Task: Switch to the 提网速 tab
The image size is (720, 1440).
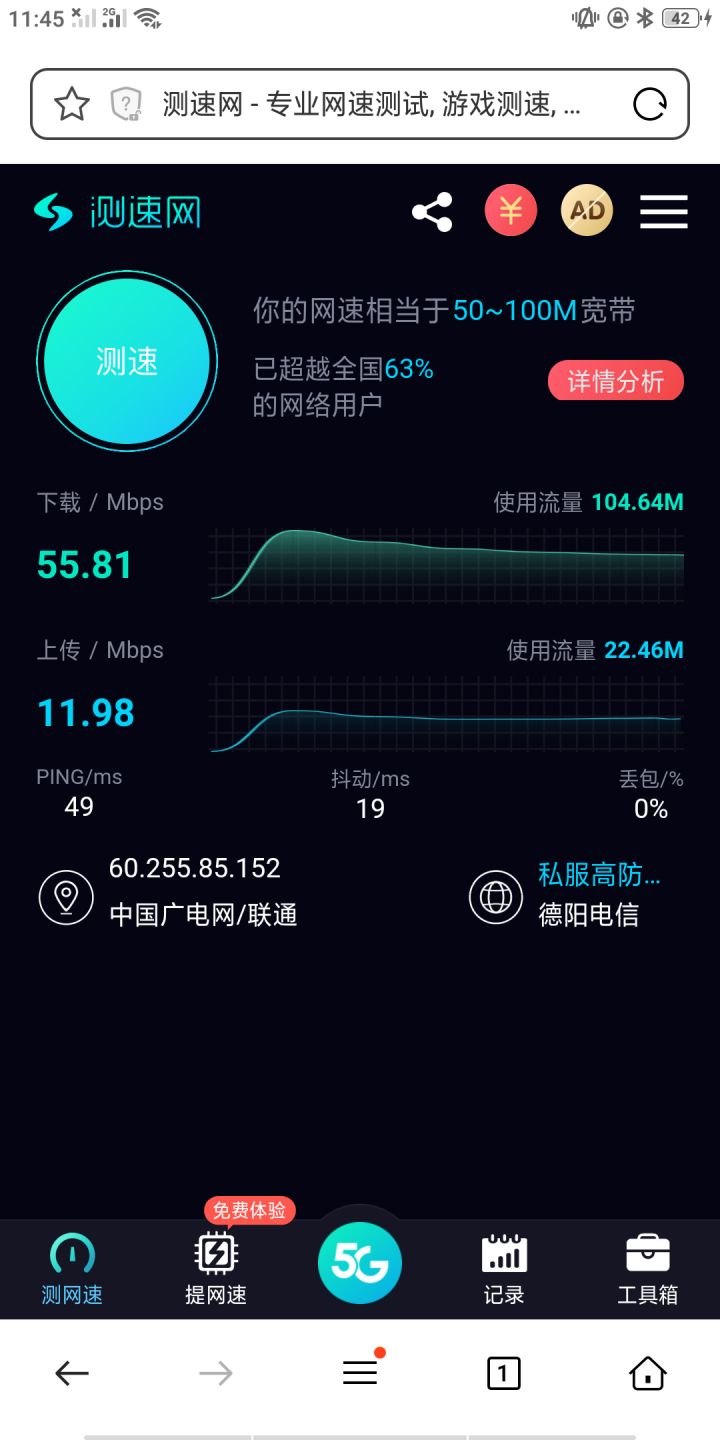Action: pyautogui.click(x=216, y=1267)
